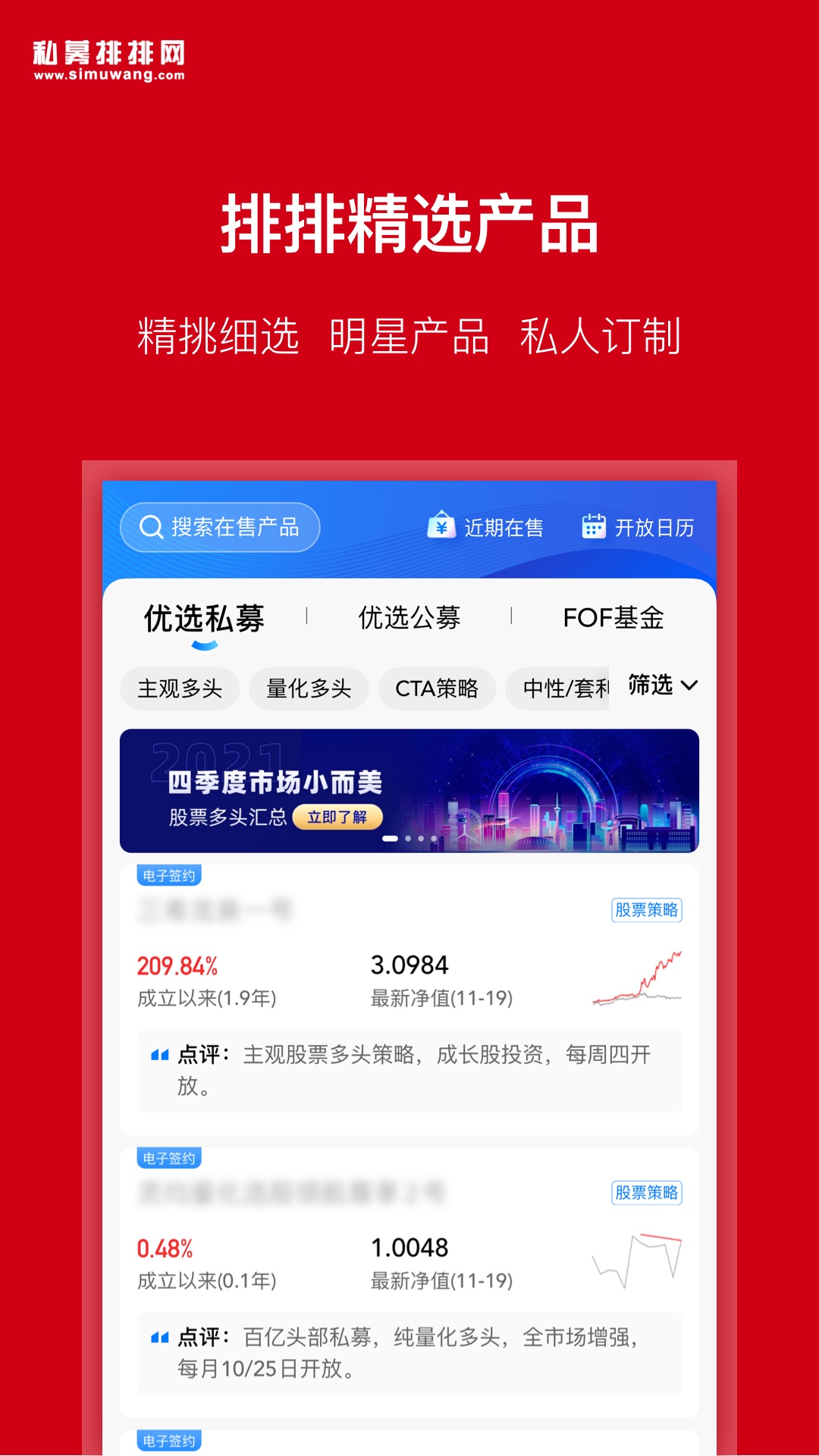Click the quote icon before first 点评
Viewport: 819px width, 1456px height.
(159, 1053)
